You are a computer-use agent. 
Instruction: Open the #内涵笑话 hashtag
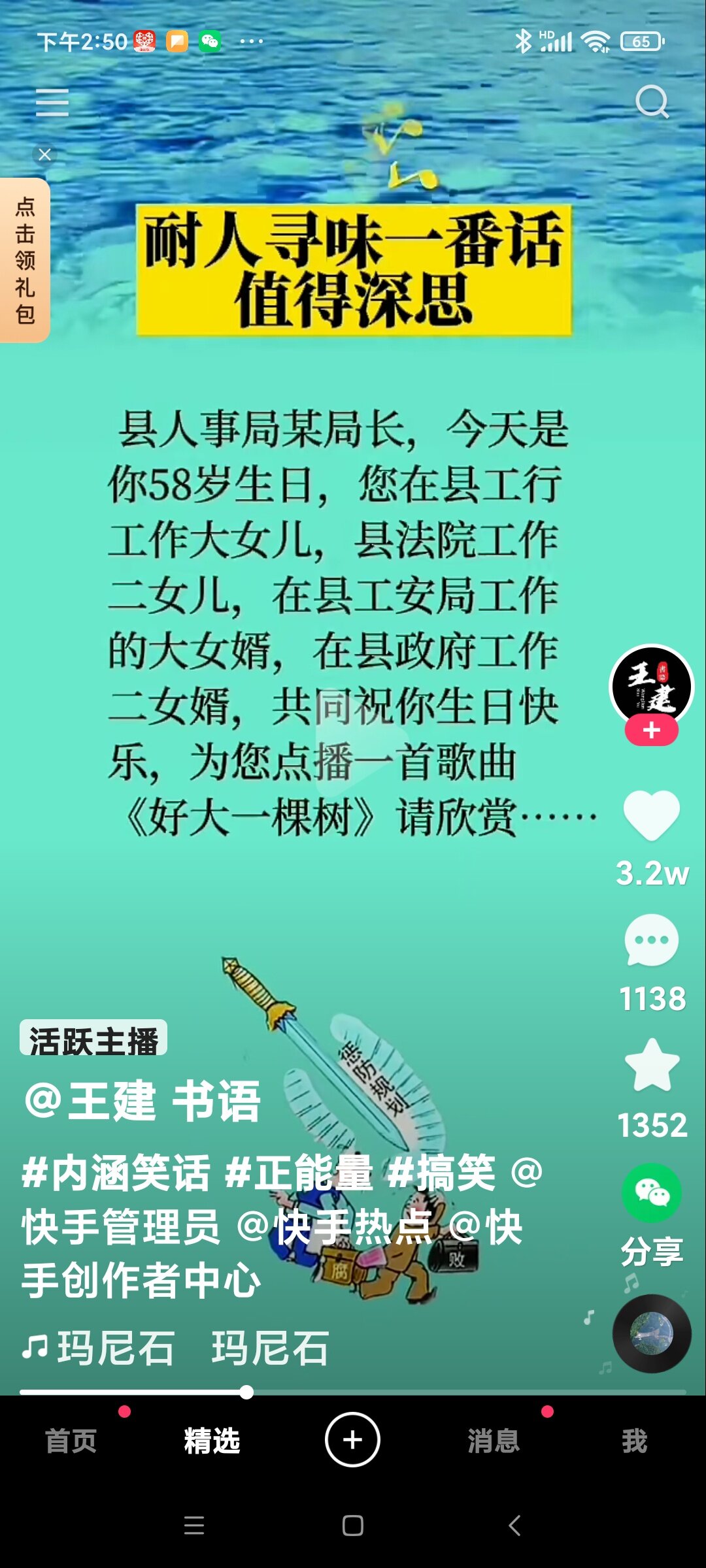coord(116,1172)
